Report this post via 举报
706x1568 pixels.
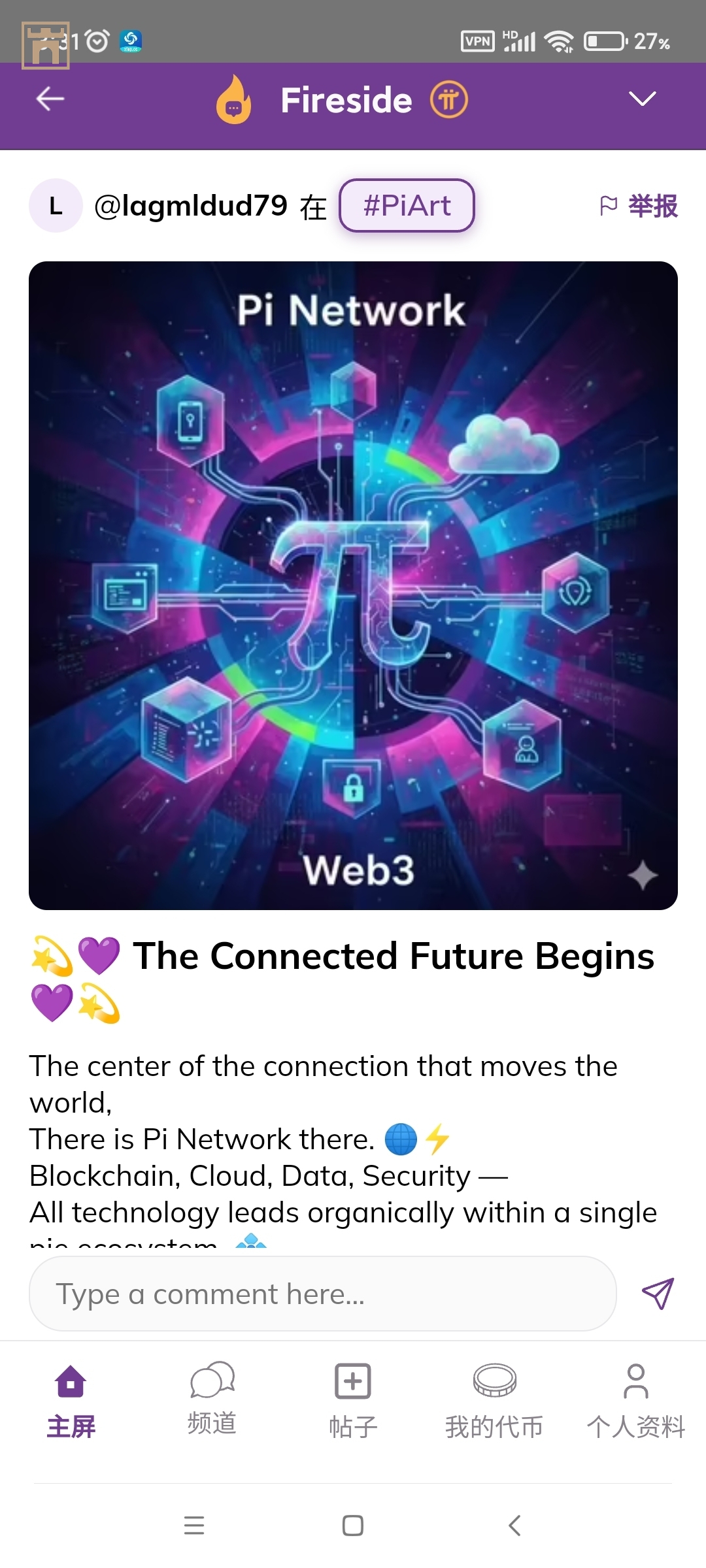tap(639, 206)
